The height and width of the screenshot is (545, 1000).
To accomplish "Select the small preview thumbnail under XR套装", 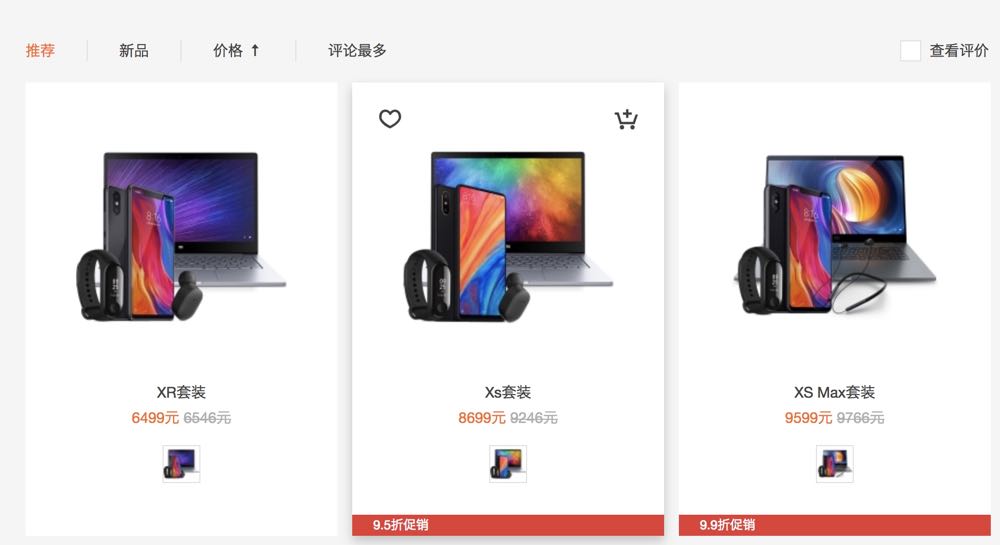I will click(x=181, y=464).
